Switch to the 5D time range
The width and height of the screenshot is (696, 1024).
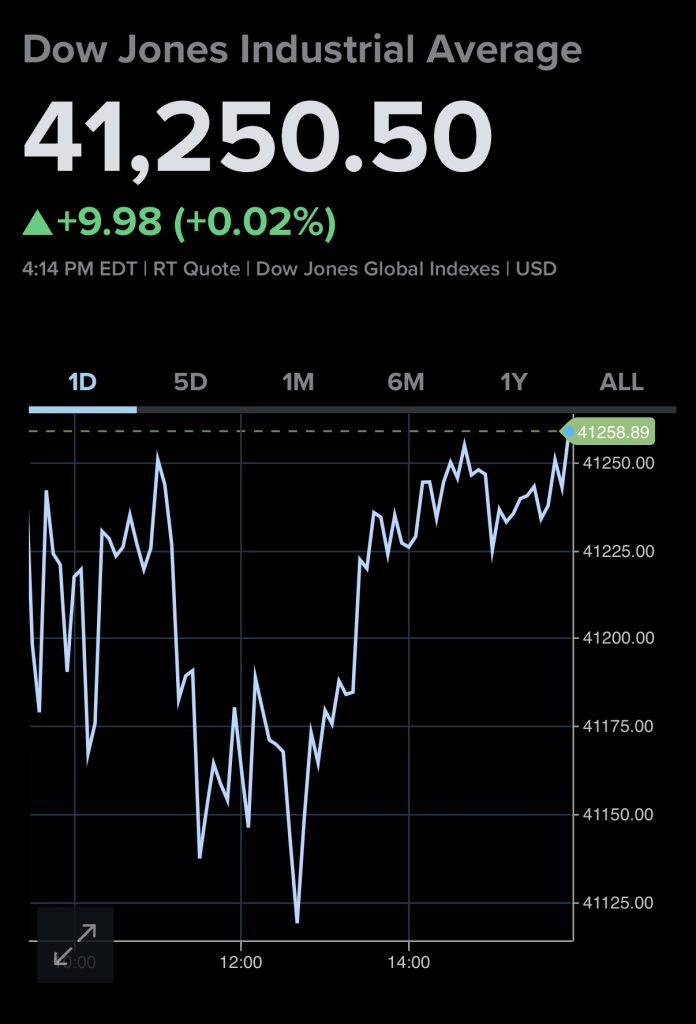(x=190, y=383)
